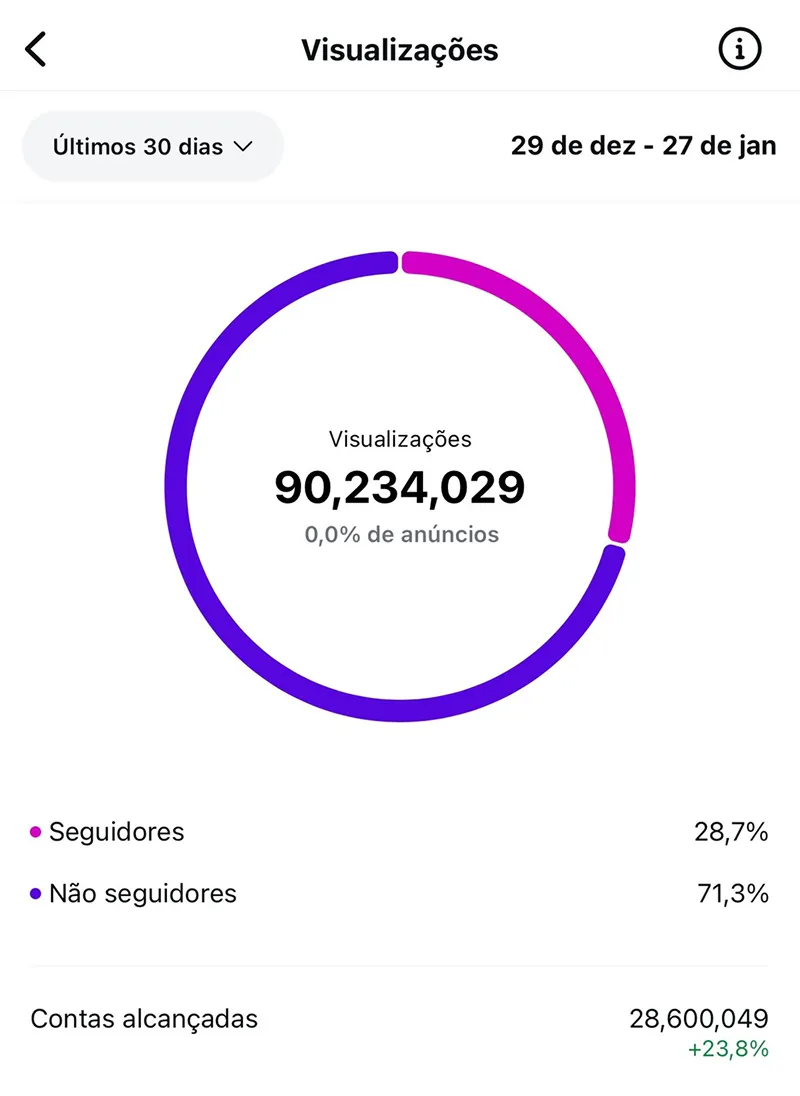Open the Últimos 30 dias dropdown
The height and width of the screenshot is (1096, 800).
point(152,146)
